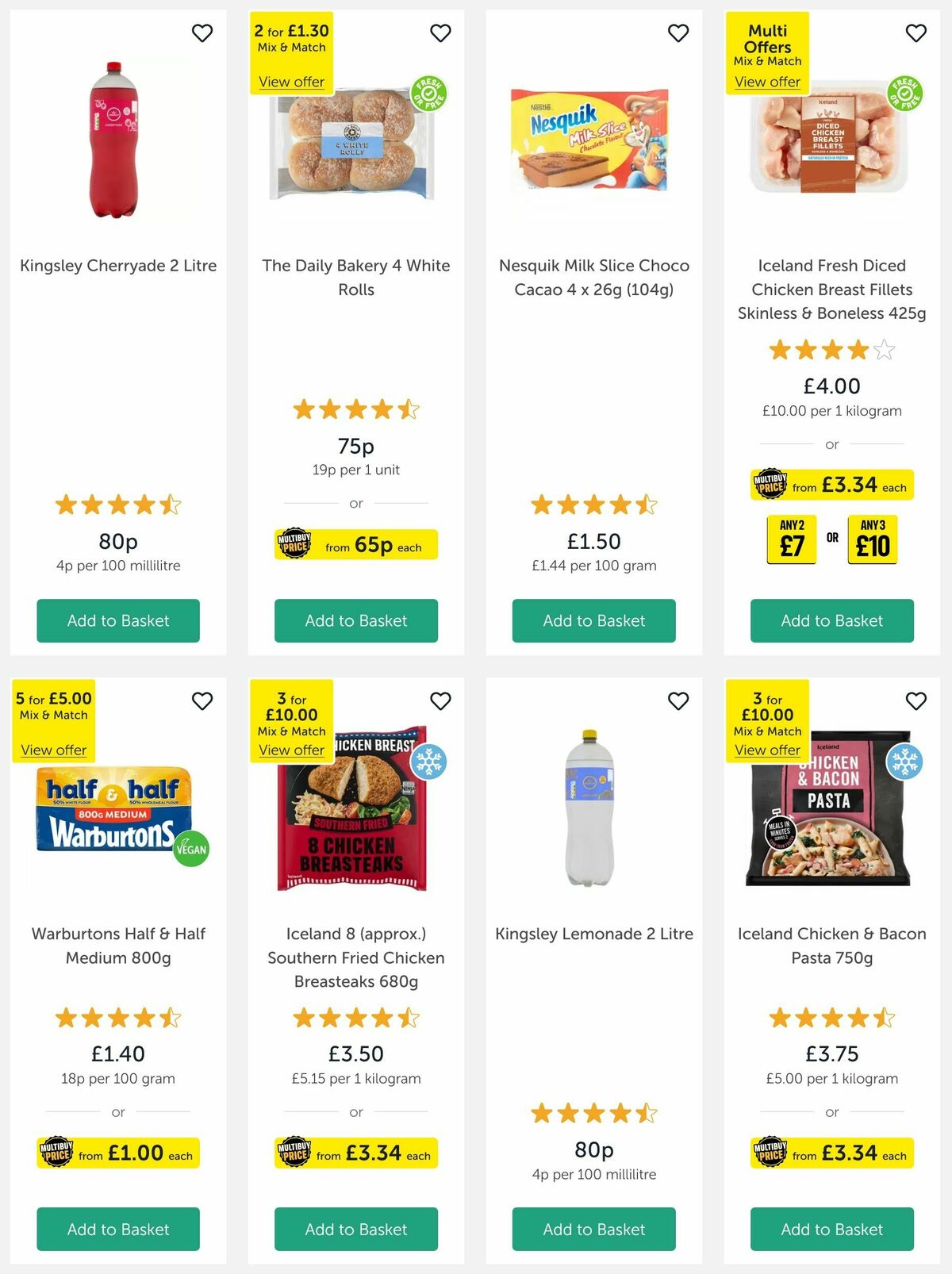Toggle the wishlist heart on Kingsley Lemonade
The width and height of the screenshot is (952, 1274).
[678, 701]
